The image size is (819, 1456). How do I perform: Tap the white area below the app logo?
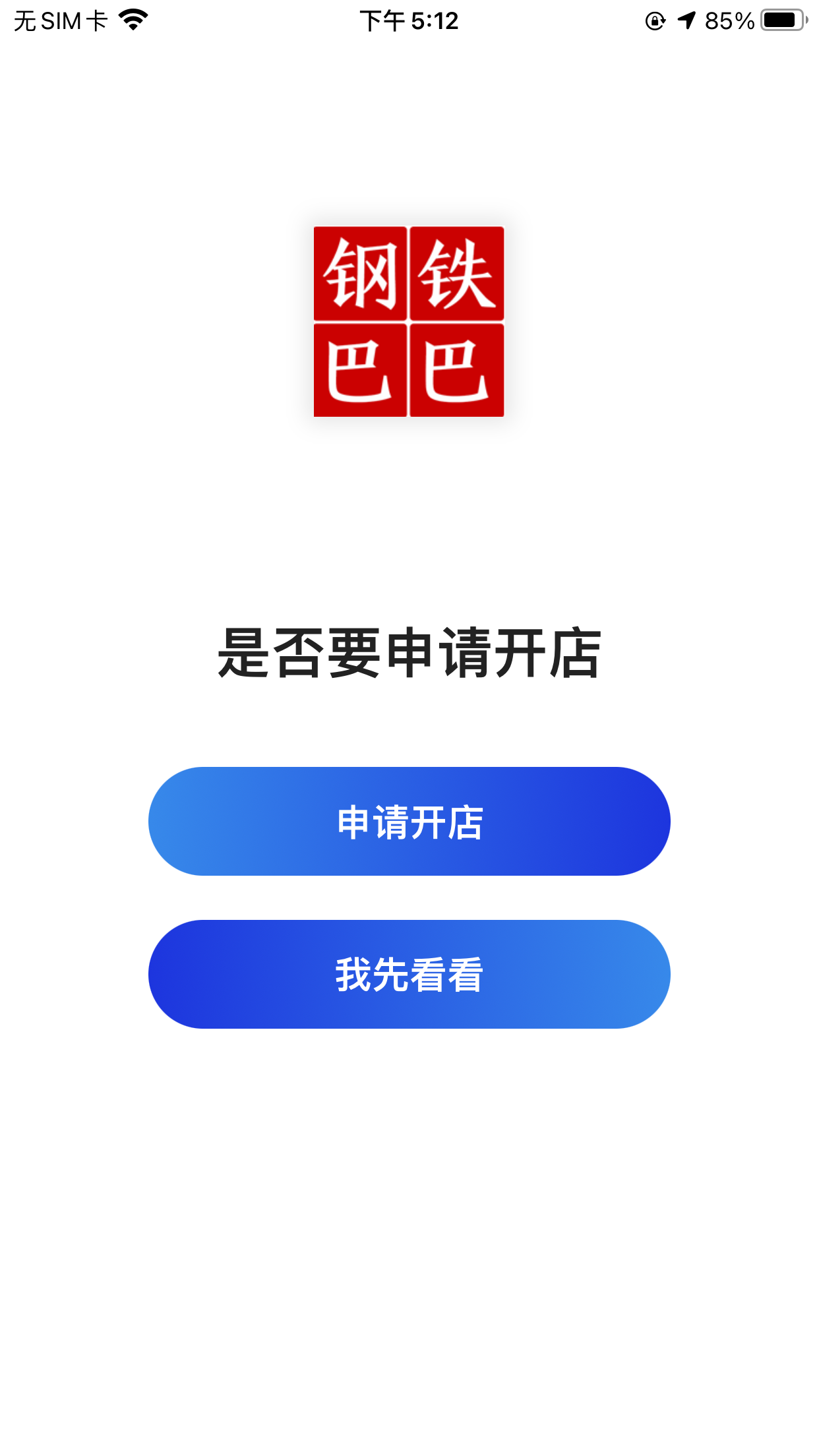coord(409,514)
